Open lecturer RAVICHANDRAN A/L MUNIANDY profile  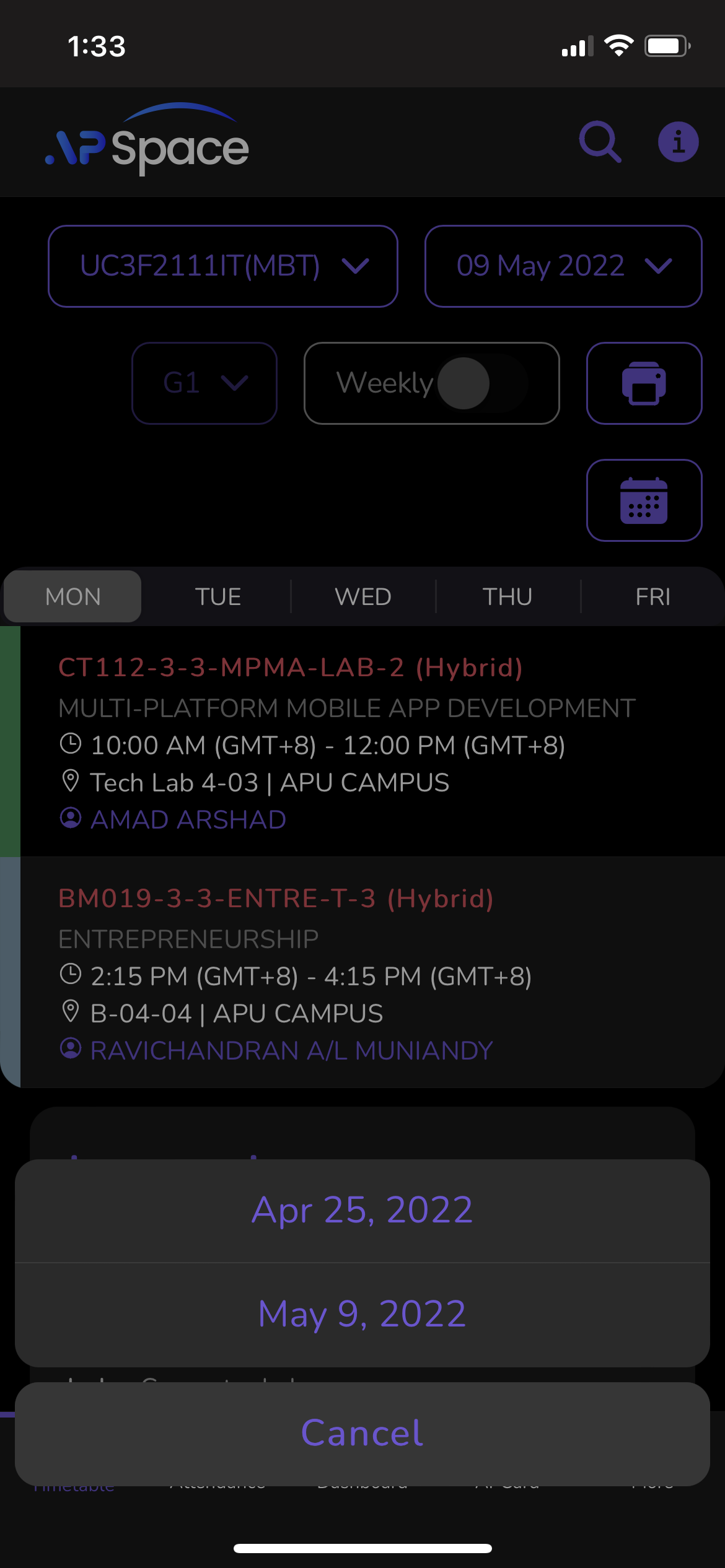[x=291, y=1049]
